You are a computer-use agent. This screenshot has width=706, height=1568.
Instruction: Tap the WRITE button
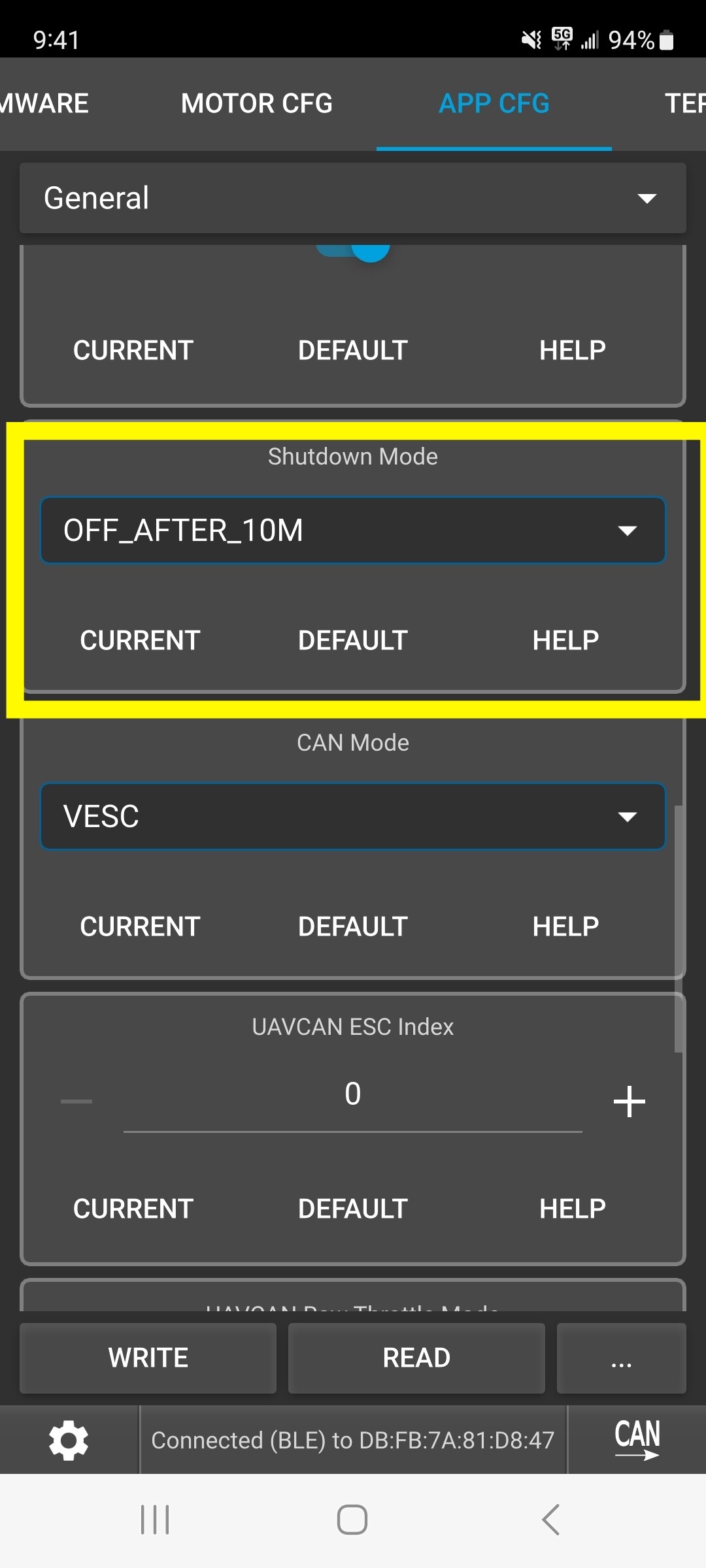[x=148, y=1358]
